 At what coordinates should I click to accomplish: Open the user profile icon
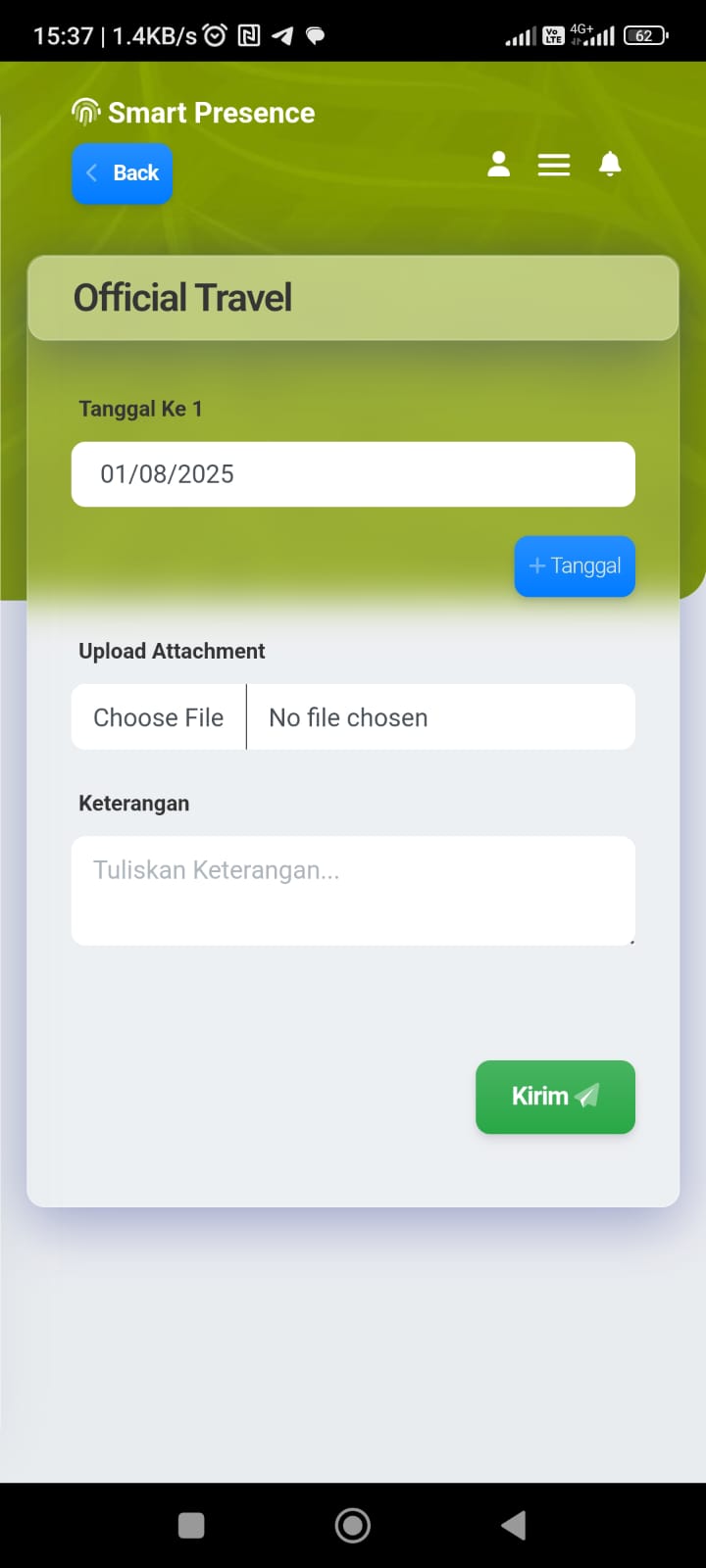tap(498, 164)
